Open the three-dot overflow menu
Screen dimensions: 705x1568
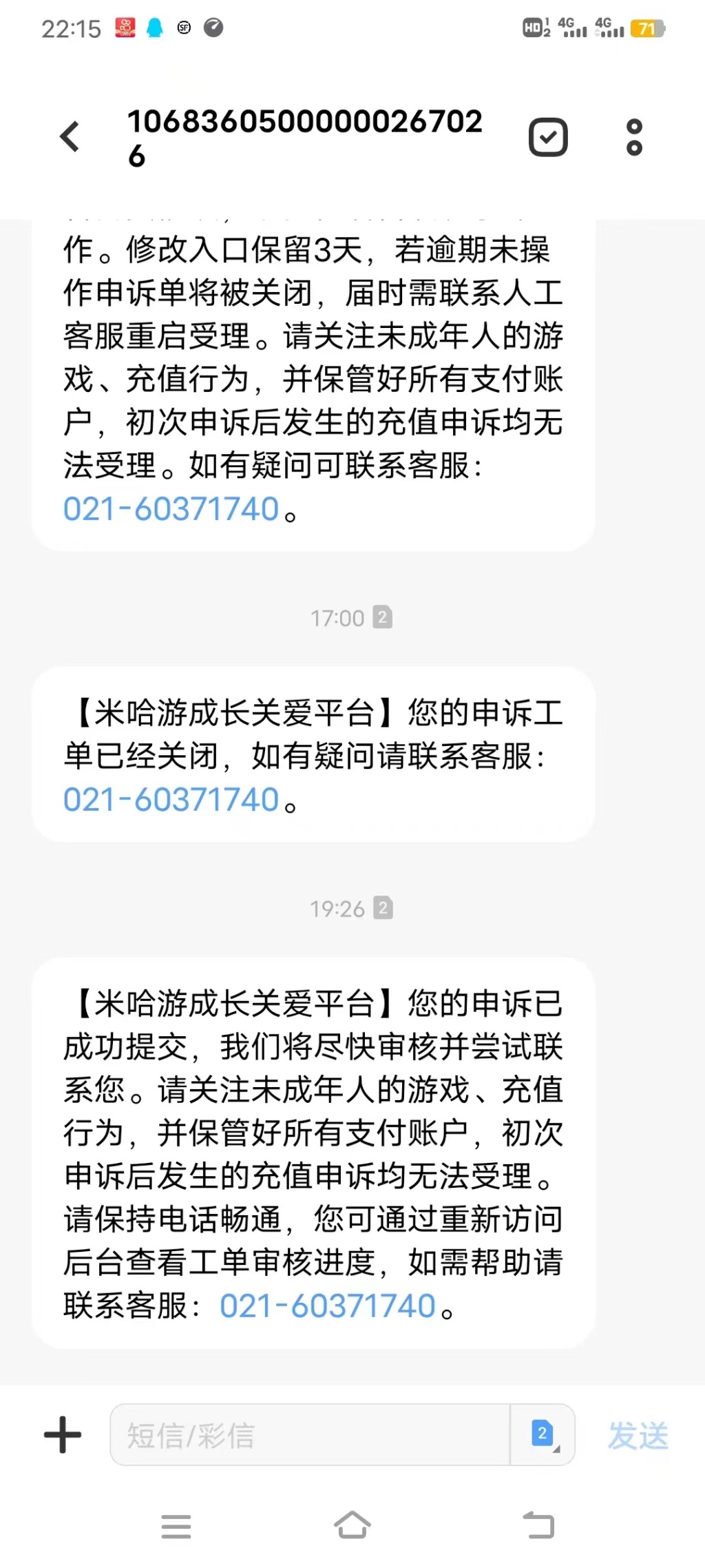tap(634, 137)
